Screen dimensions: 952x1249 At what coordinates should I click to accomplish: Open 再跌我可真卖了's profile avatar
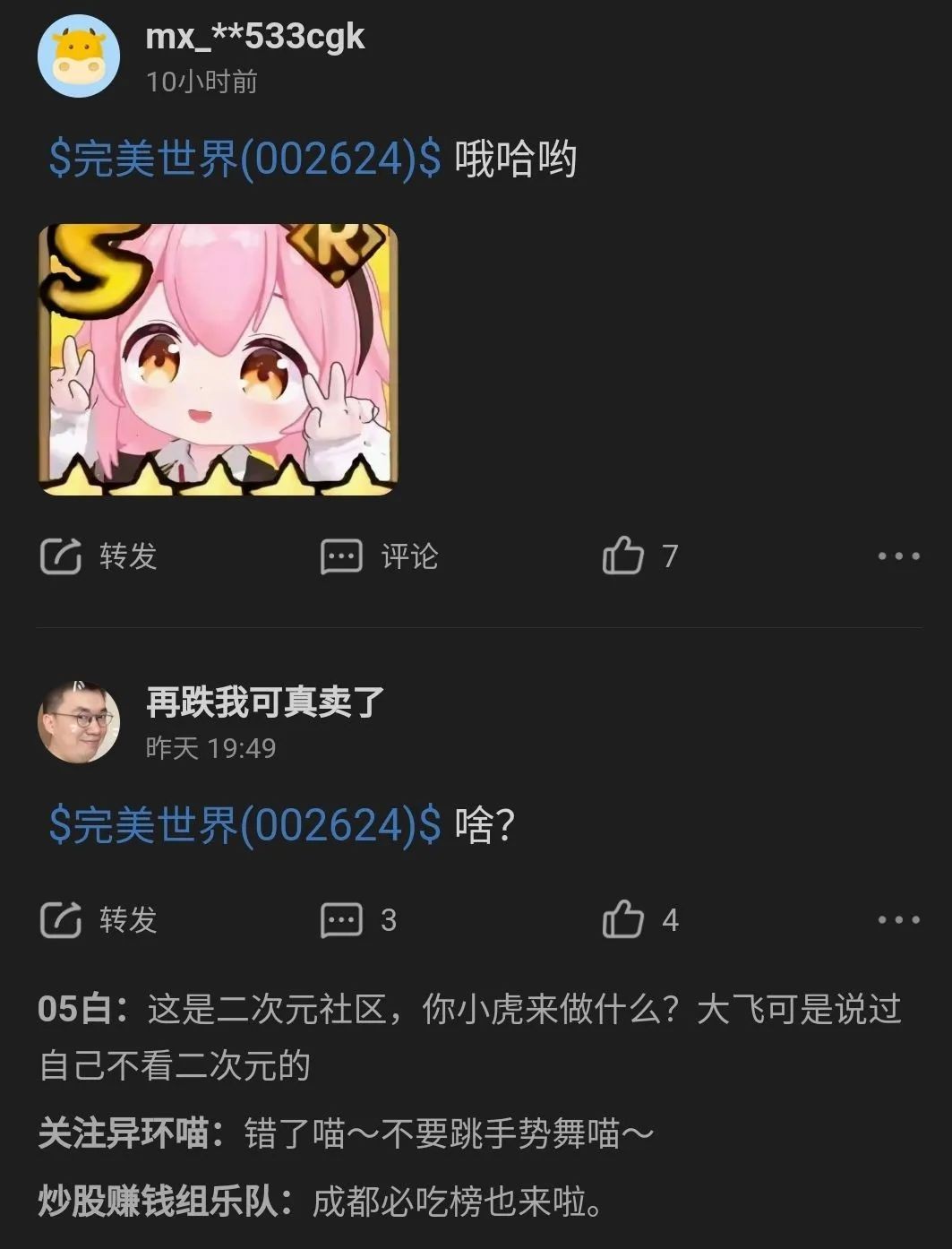point(79,722)
